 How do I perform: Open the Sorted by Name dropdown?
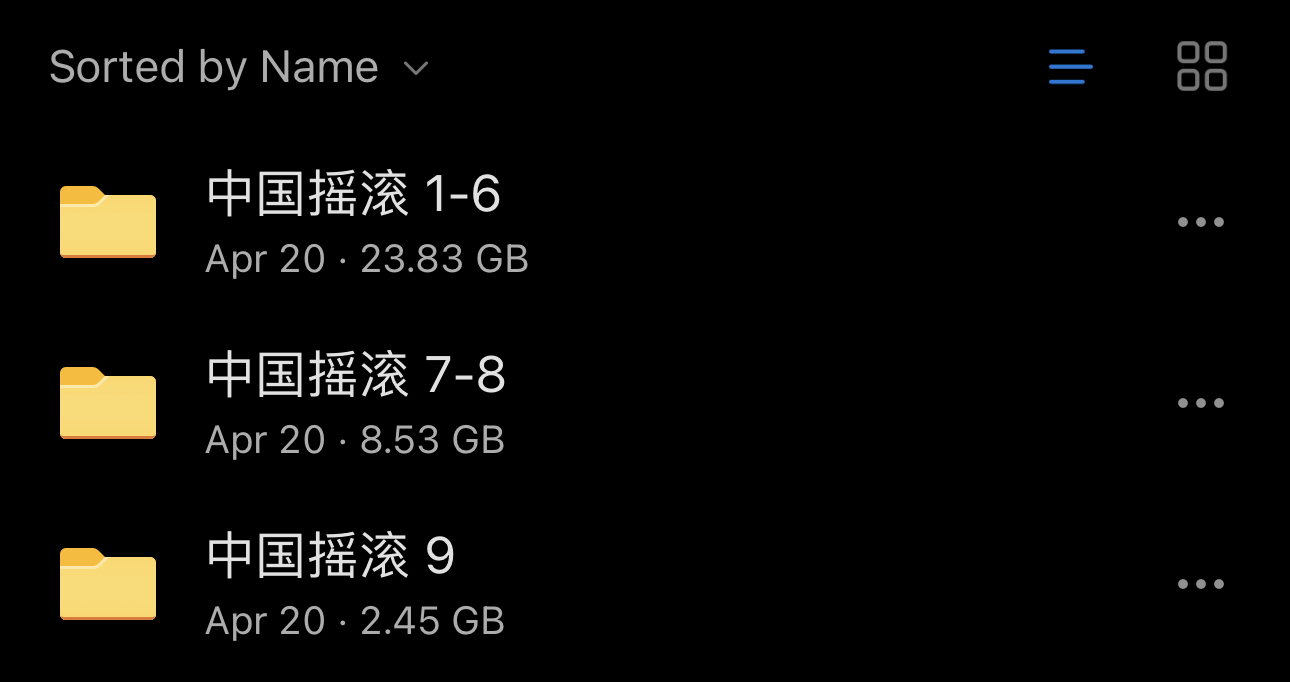(238, 68)
